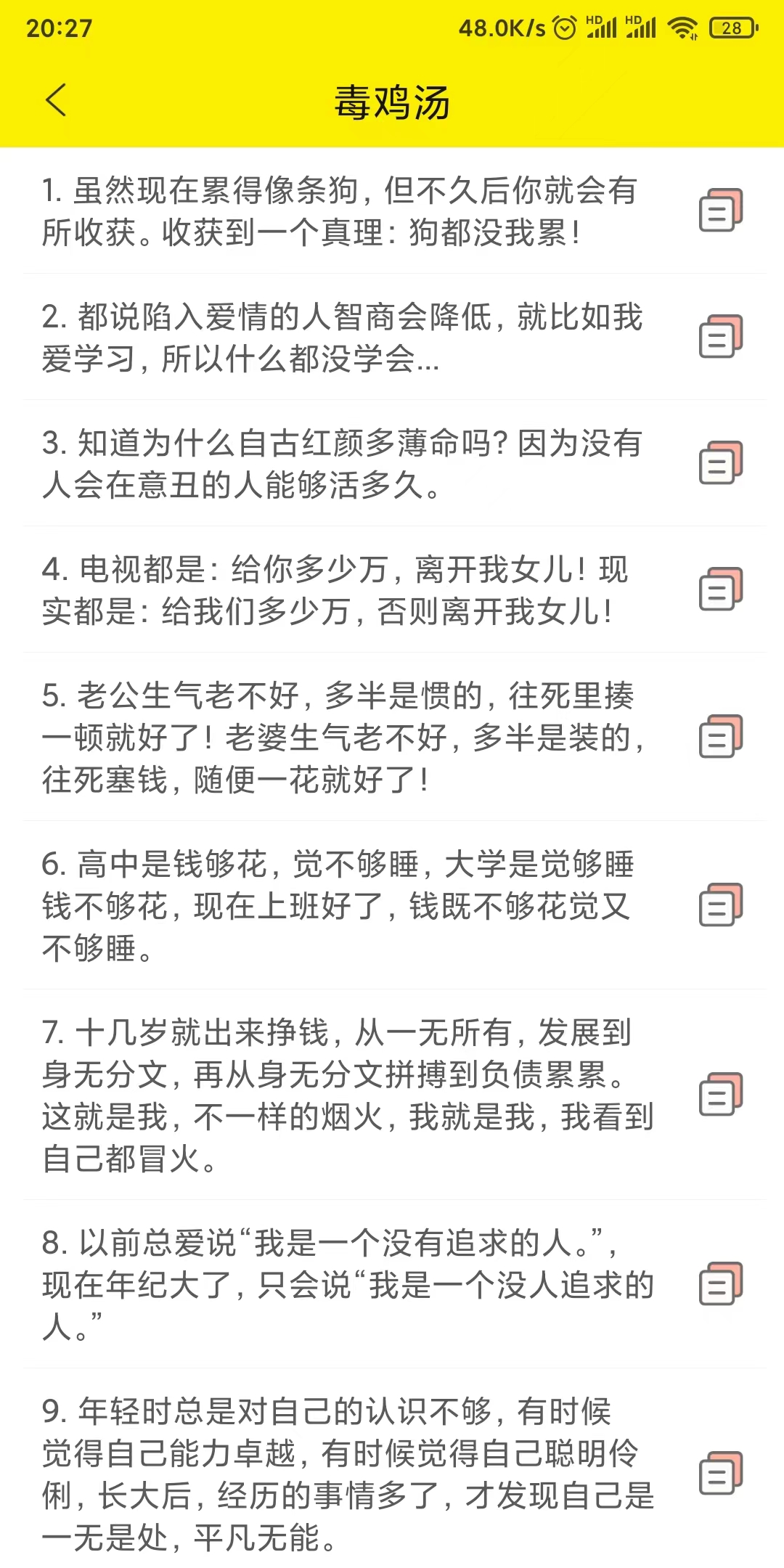This screenshot has height=1568, width=784.
Task: Copy quote 7 about 不一样的烟火
Action: click(x=721, y=1095)
